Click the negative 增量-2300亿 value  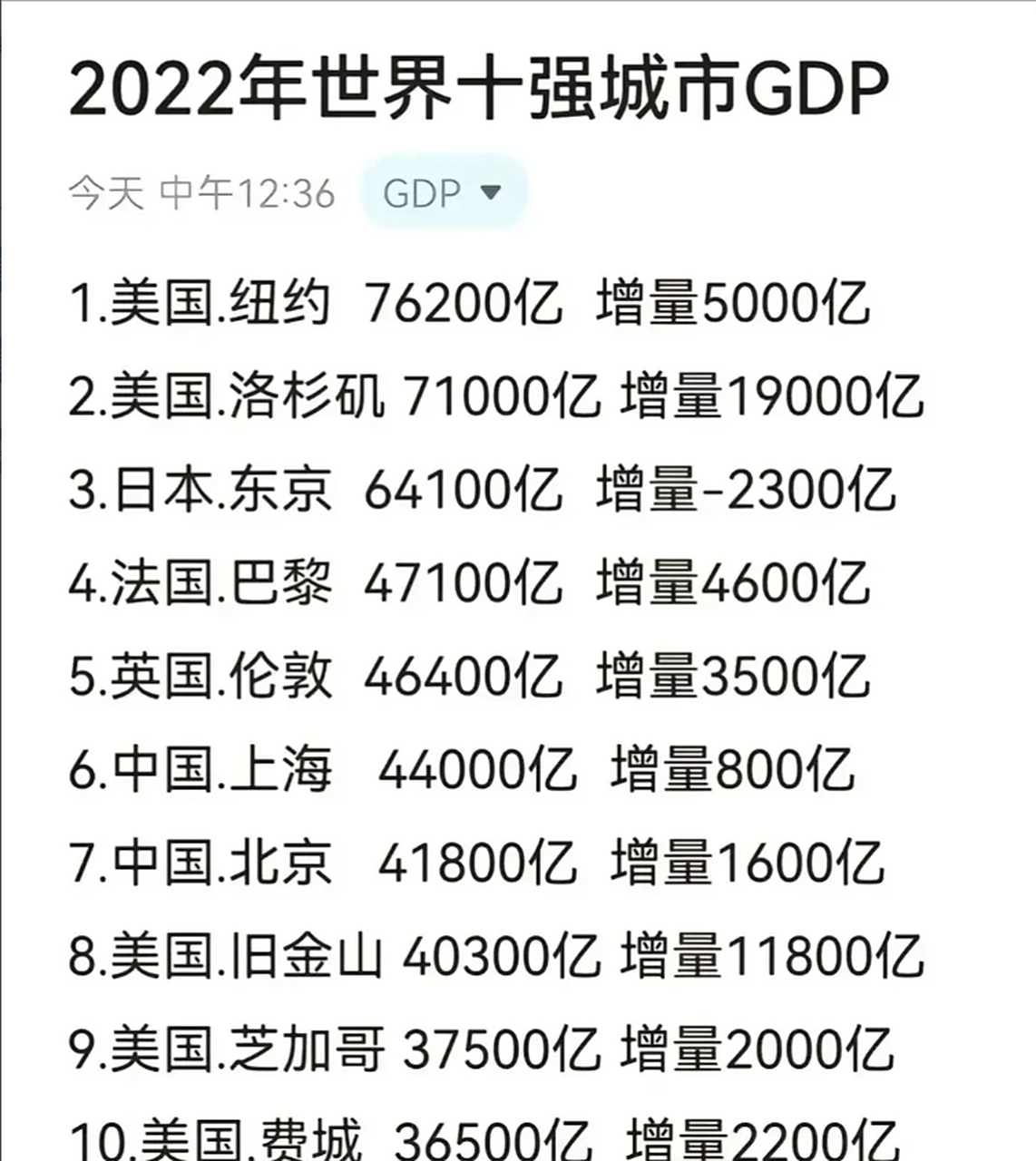(x=746, y=490)
